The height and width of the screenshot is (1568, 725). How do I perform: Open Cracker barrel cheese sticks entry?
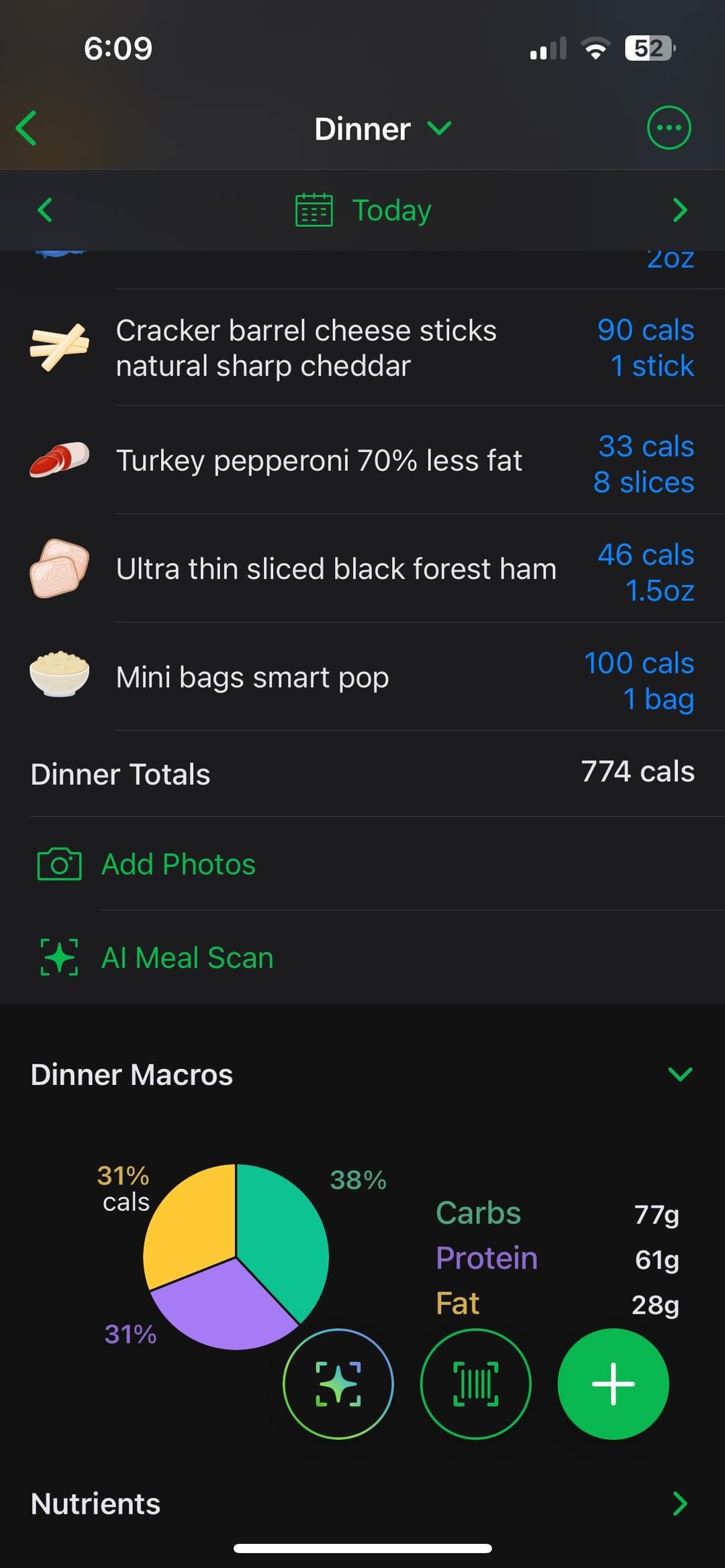click(x=362, y=348)
